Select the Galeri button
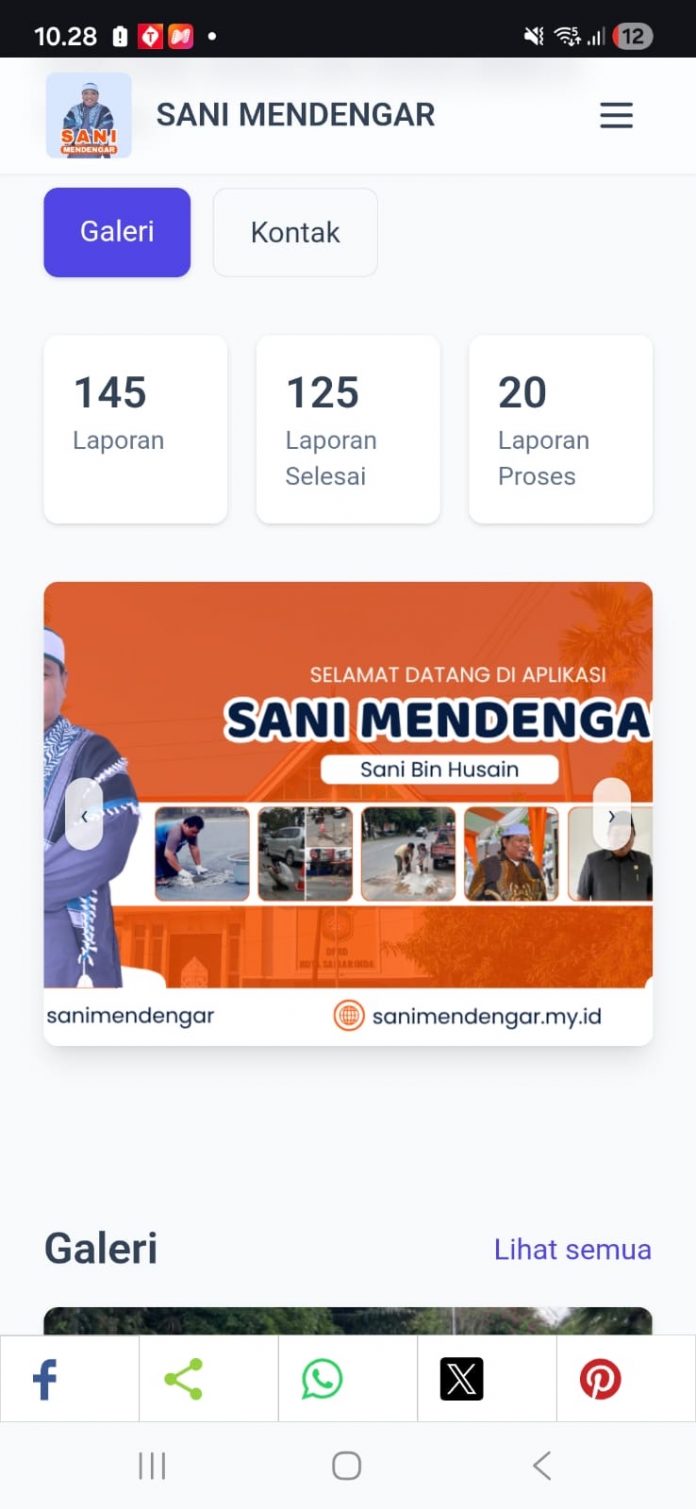The image size is (696, 1509). pyautogui.click(x=117, y=232)
